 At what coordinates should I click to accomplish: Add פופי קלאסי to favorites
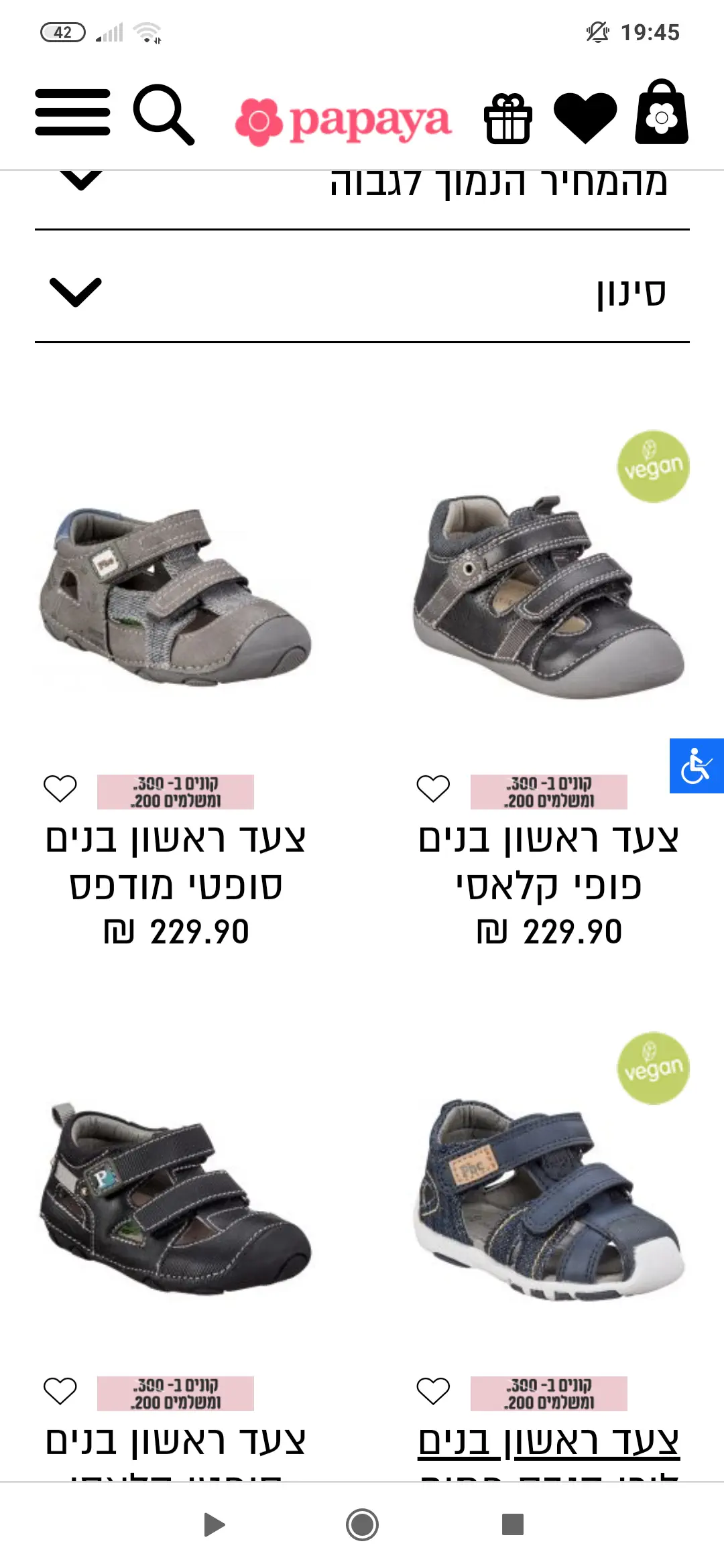433,789
